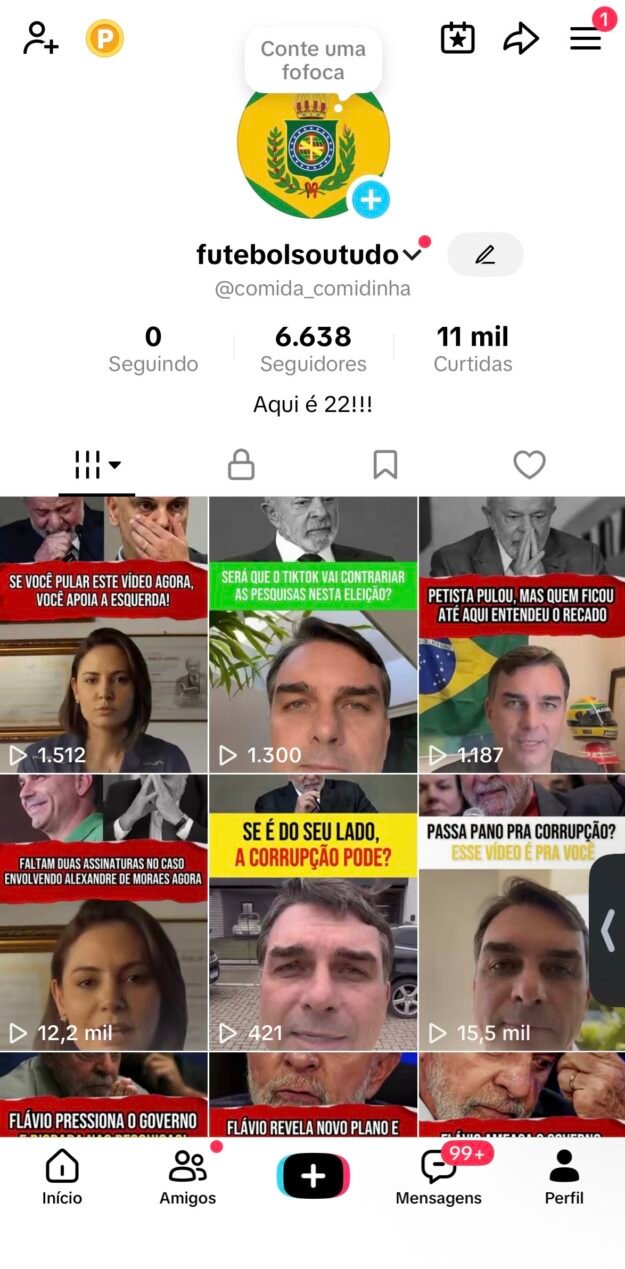View the 6.638 Seguidores list
625x1269 pixels.
(313, 349)
